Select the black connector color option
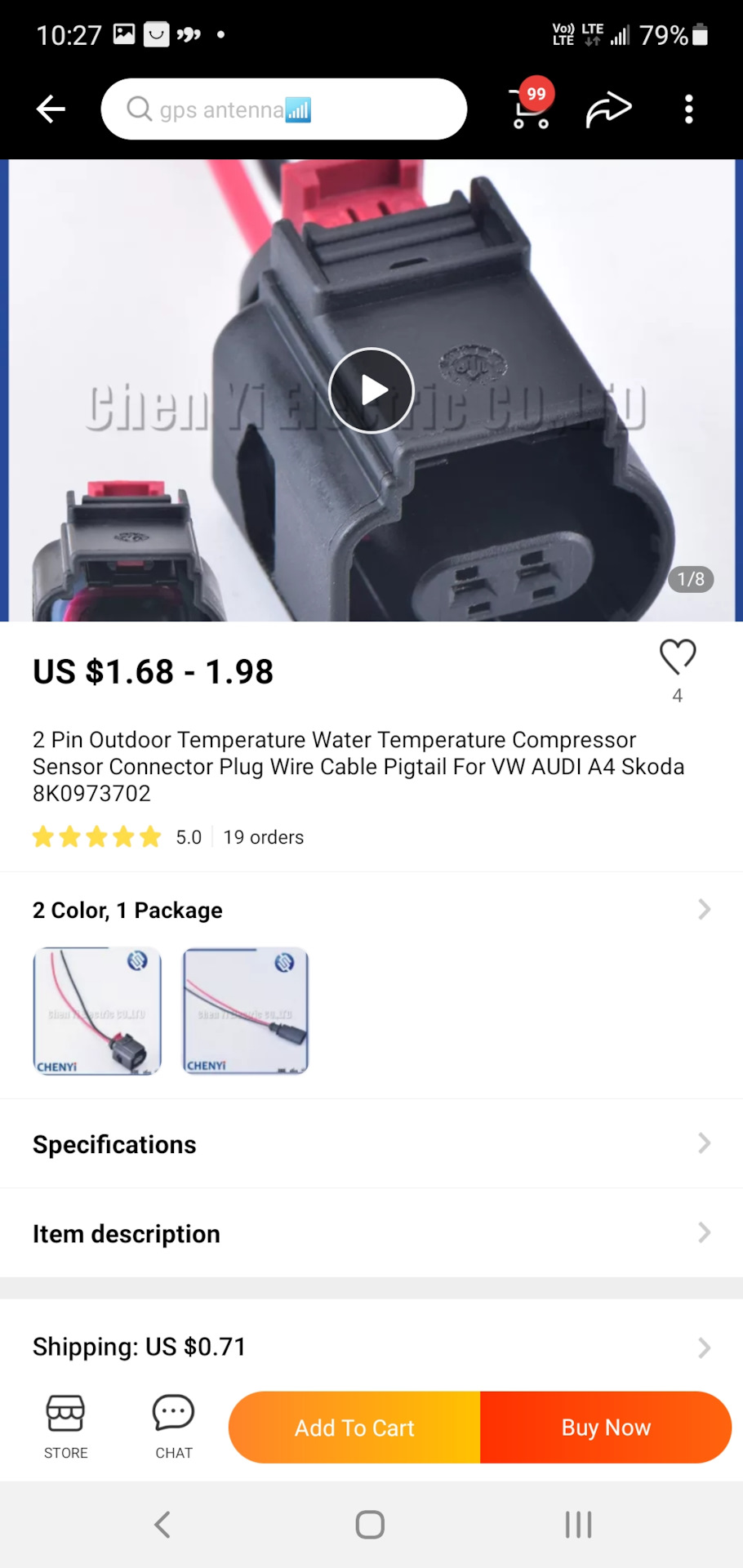 pos(97,1011)
